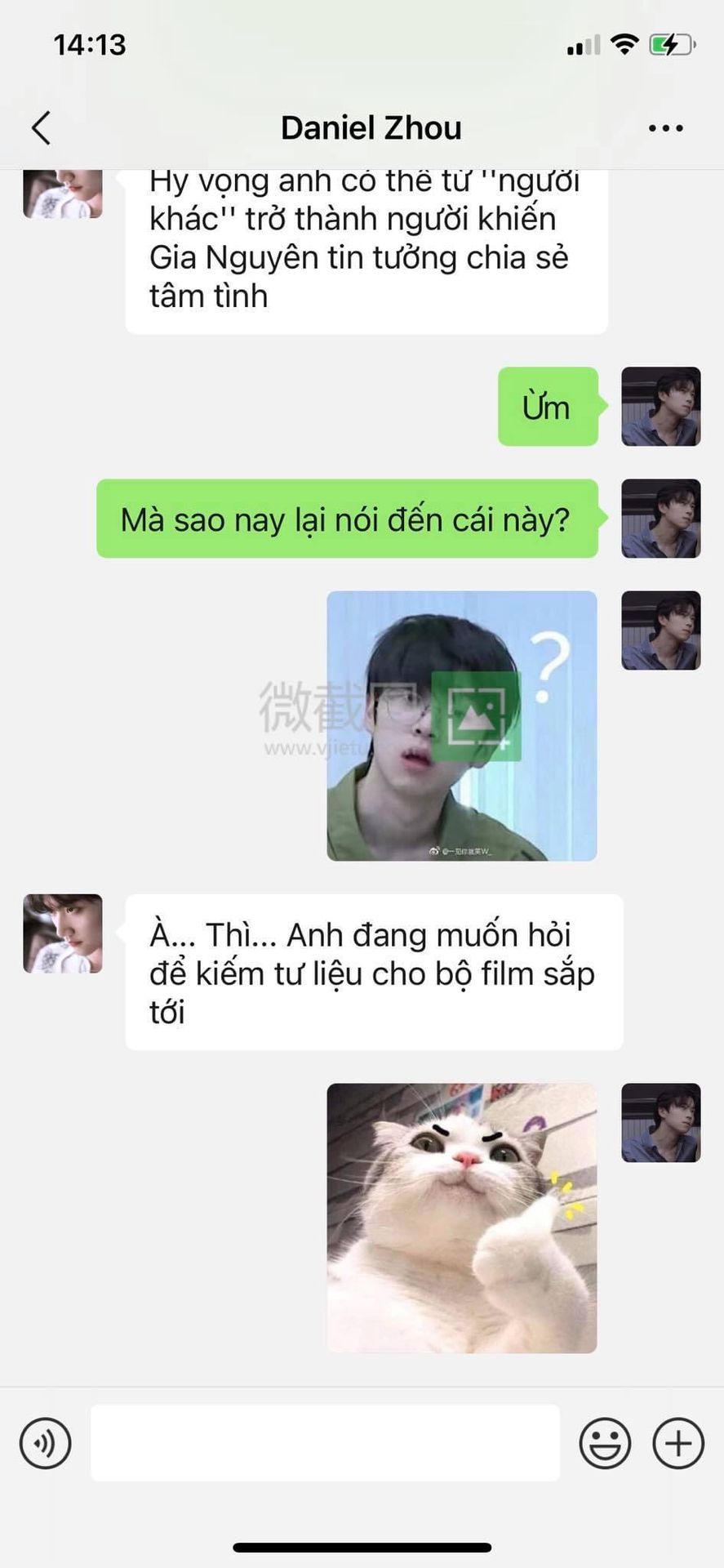
Task: Focus the message text field
Action: [325, 1443]
